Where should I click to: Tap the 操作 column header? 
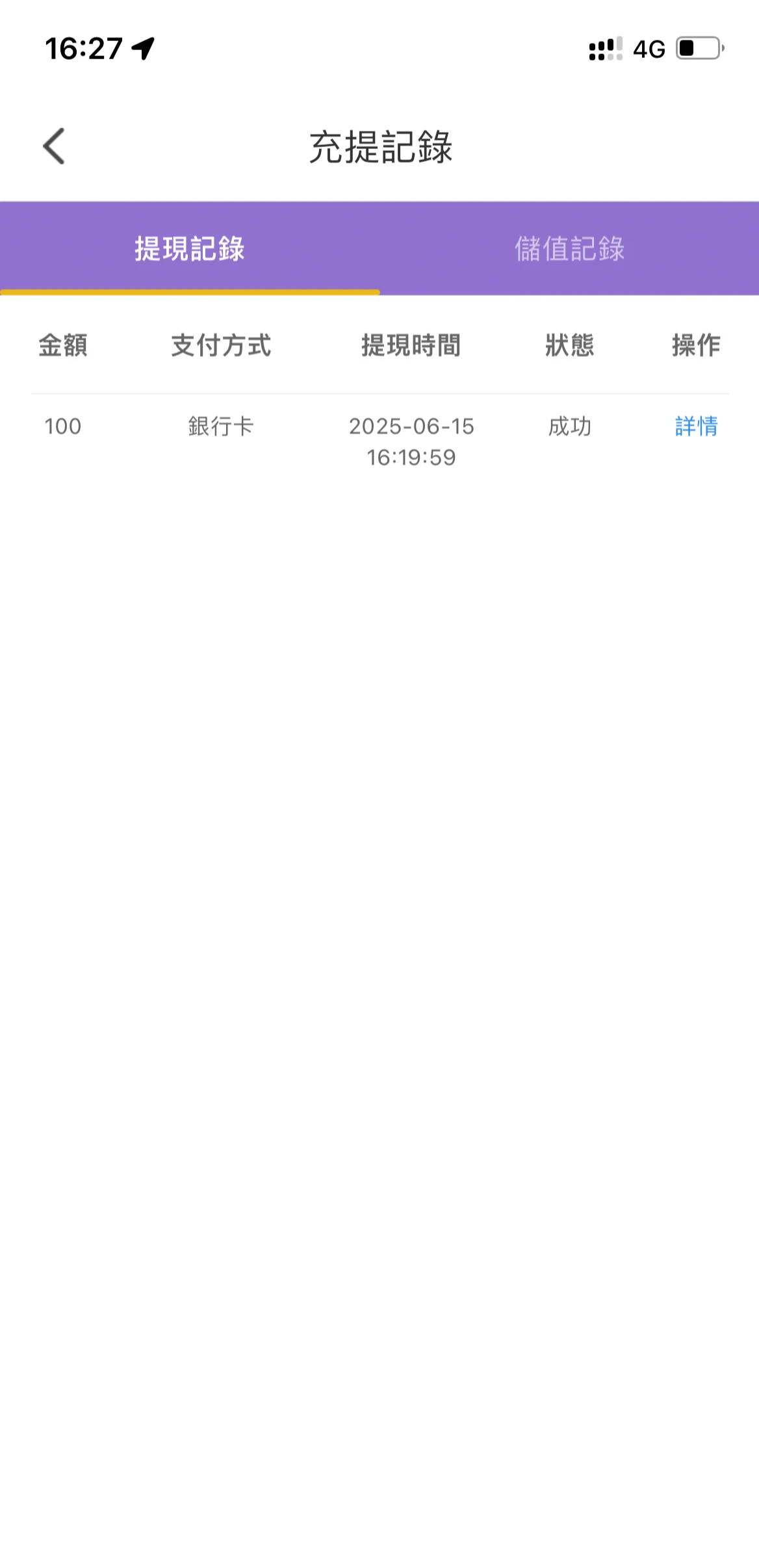pos(695,346)
